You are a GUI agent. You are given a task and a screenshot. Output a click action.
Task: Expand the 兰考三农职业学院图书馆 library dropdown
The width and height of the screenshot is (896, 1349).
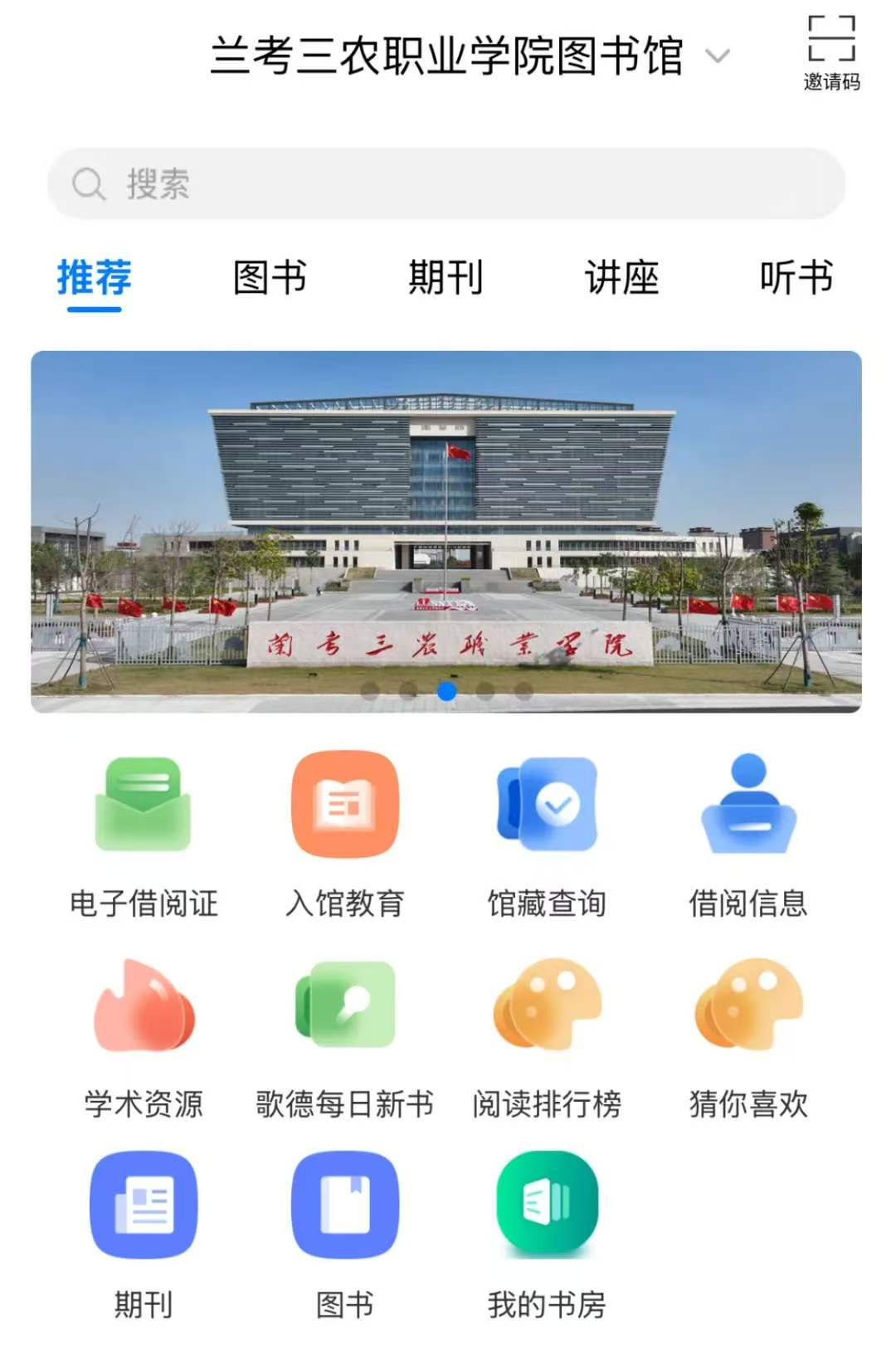pos(717,56)
